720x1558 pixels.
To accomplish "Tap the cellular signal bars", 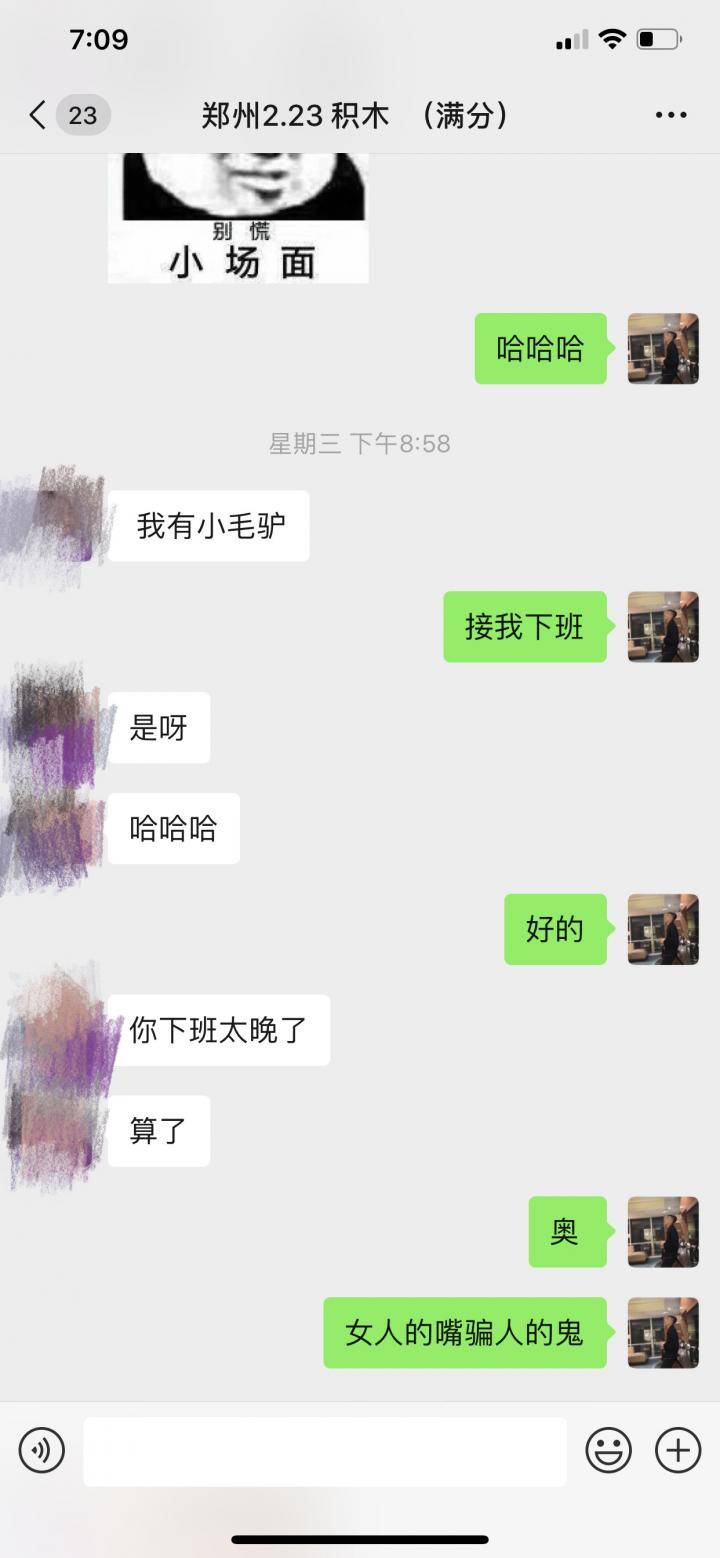I will tap(570, 38).
